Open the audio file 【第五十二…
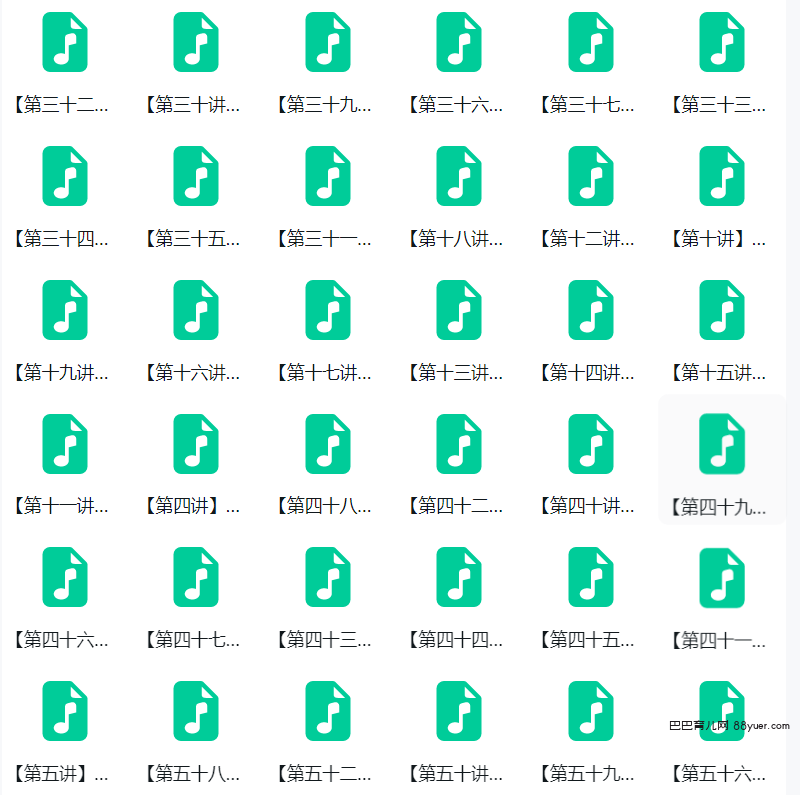 pos(328,712)
